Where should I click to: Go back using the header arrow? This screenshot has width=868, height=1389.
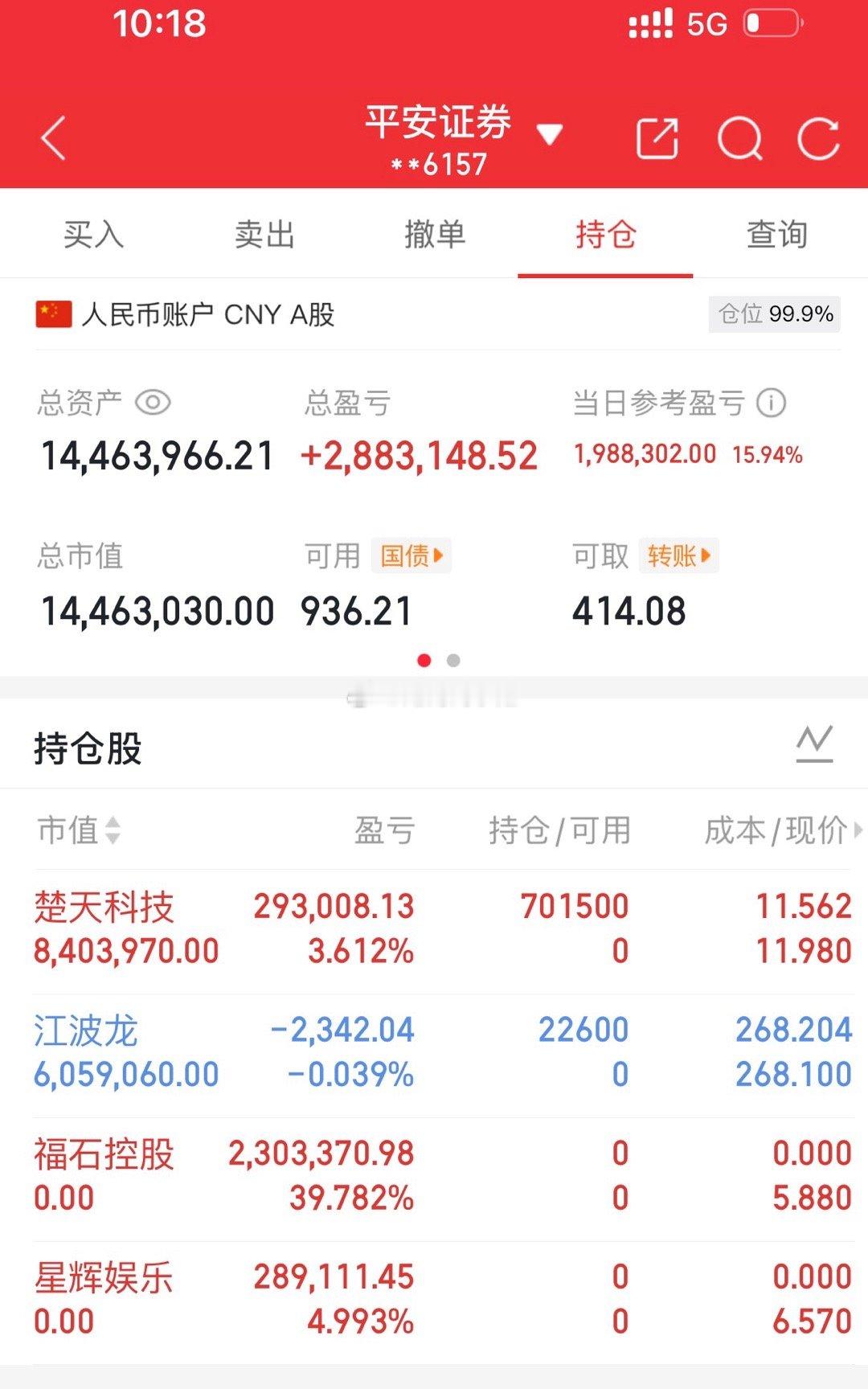click(53, 138)
